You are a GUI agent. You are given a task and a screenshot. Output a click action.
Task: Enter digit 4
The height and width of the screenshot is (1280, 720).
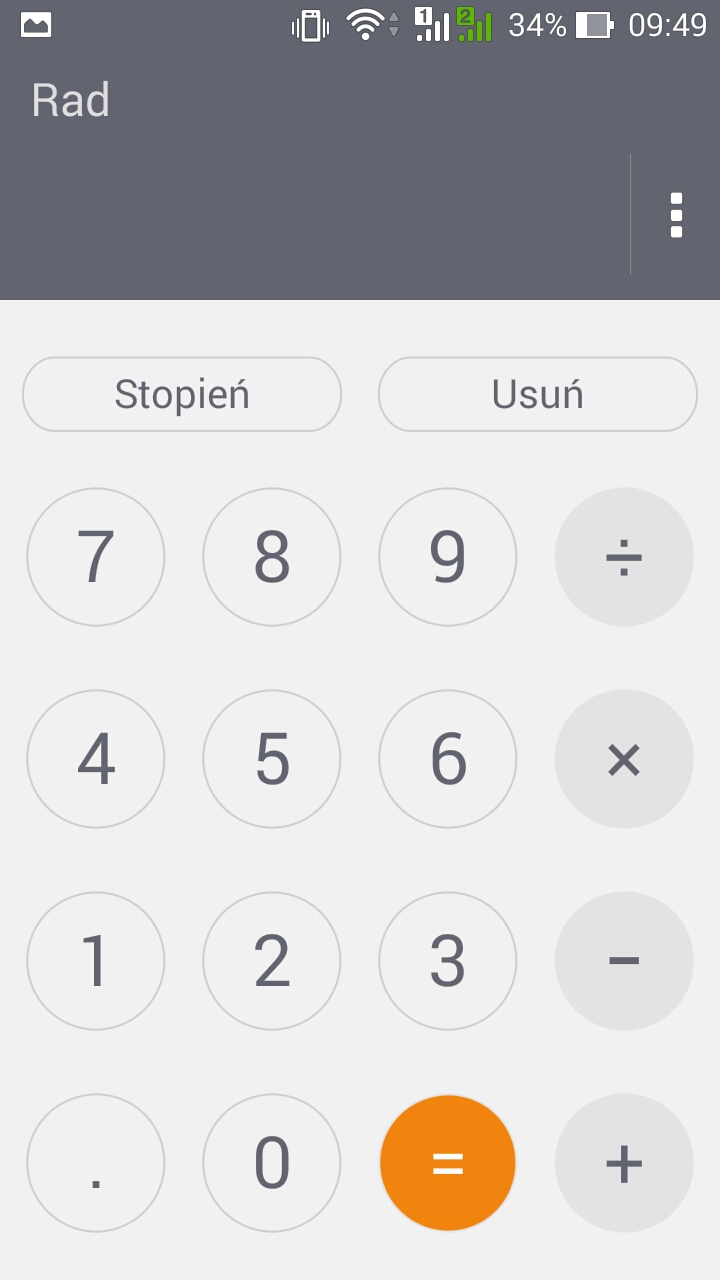(x=96, y=759)
